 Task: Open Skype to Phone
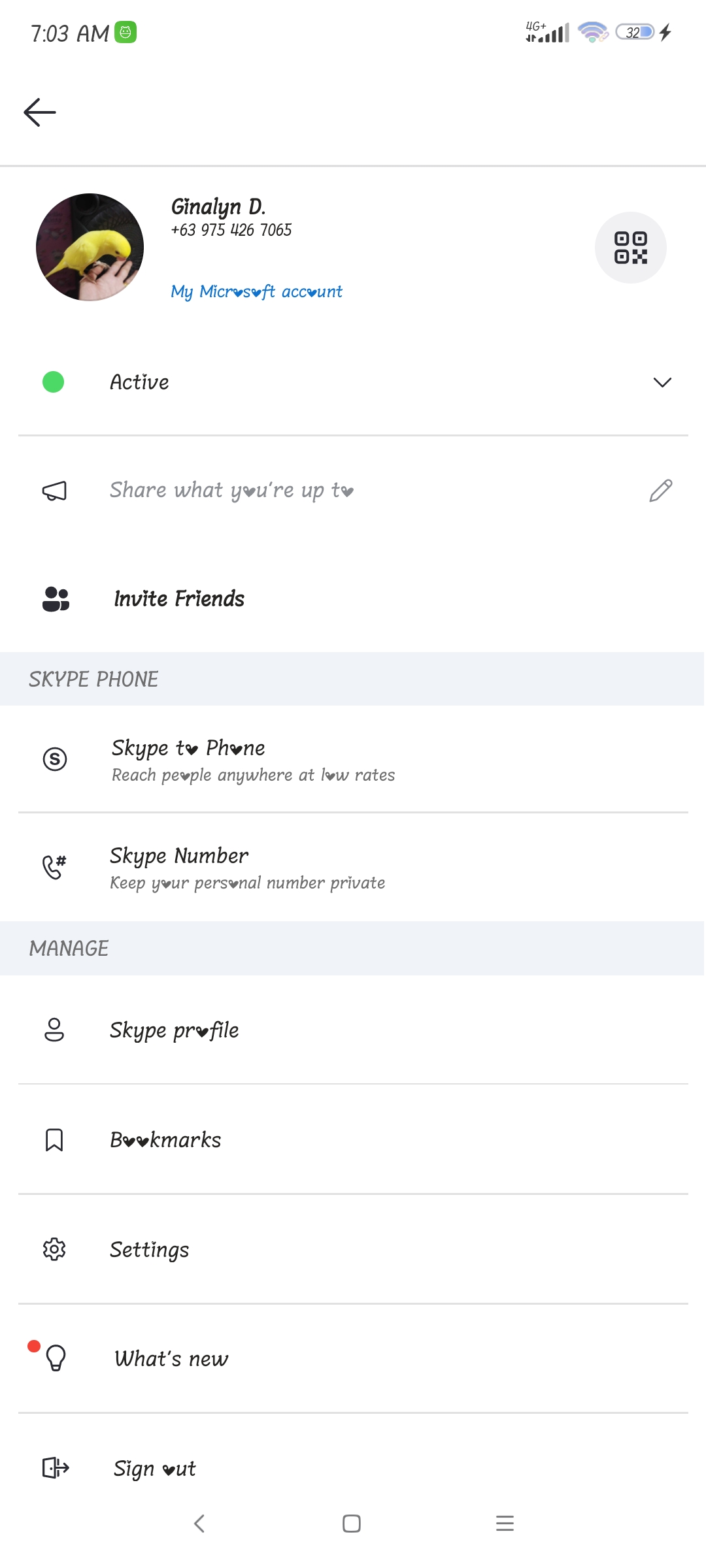coord(353,759)
